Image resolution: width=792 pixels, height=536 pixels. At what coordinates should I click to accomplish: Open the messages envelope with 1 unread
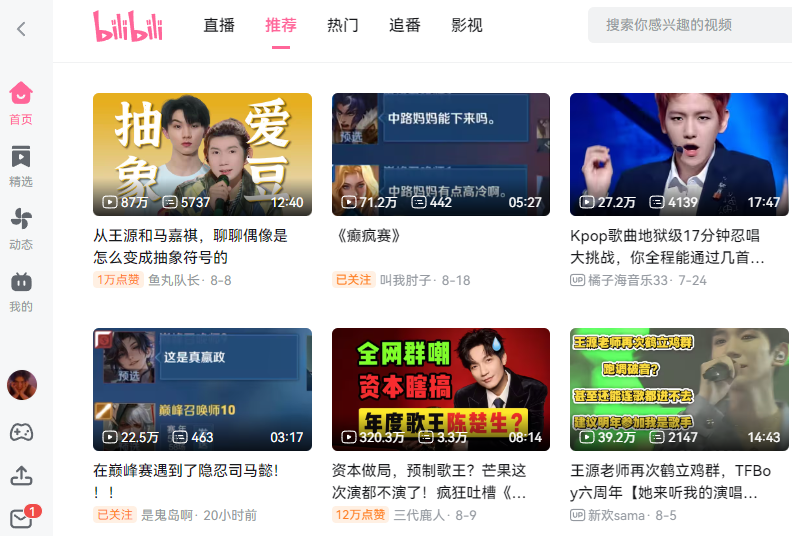[21, 518]
